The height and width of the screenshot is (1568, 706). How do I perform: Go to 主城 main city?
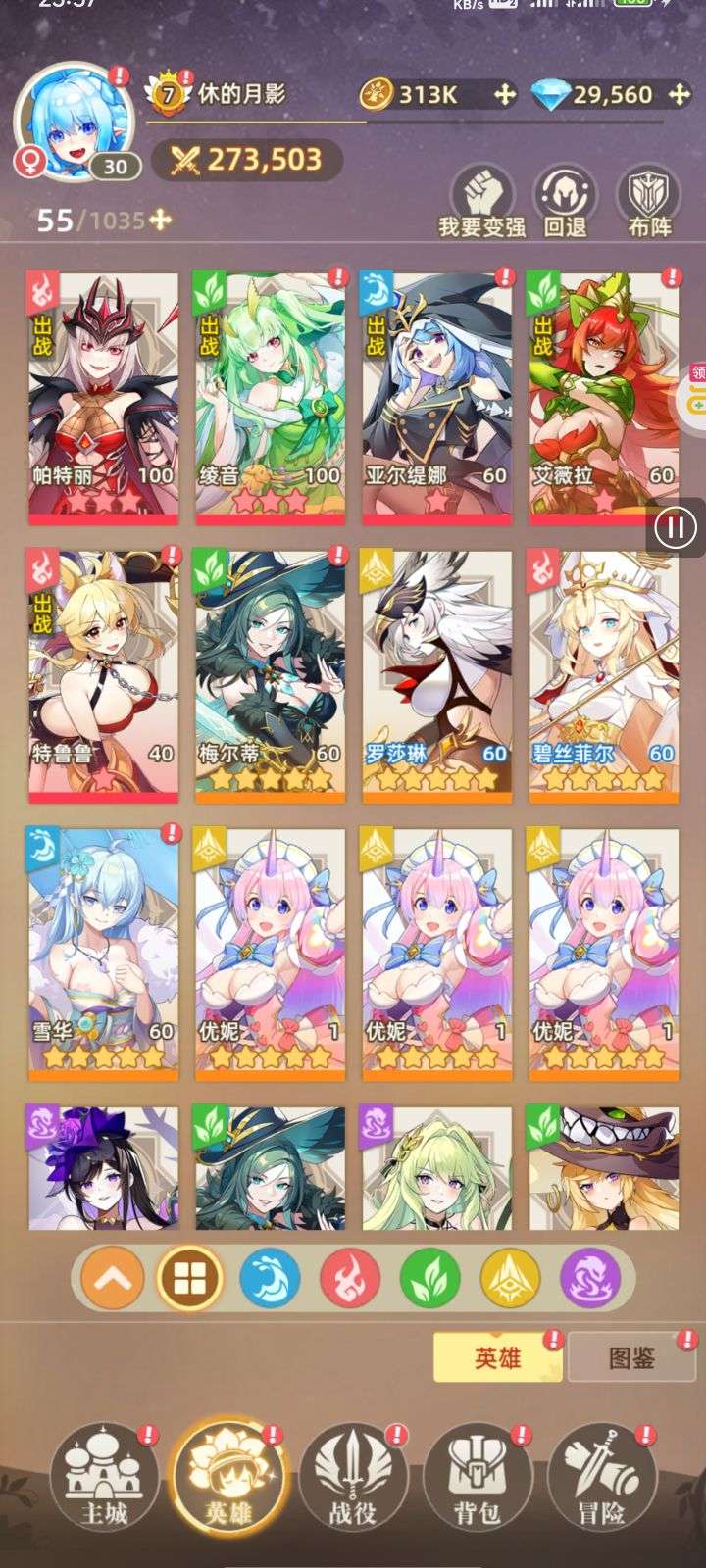tap(105, 1477)
